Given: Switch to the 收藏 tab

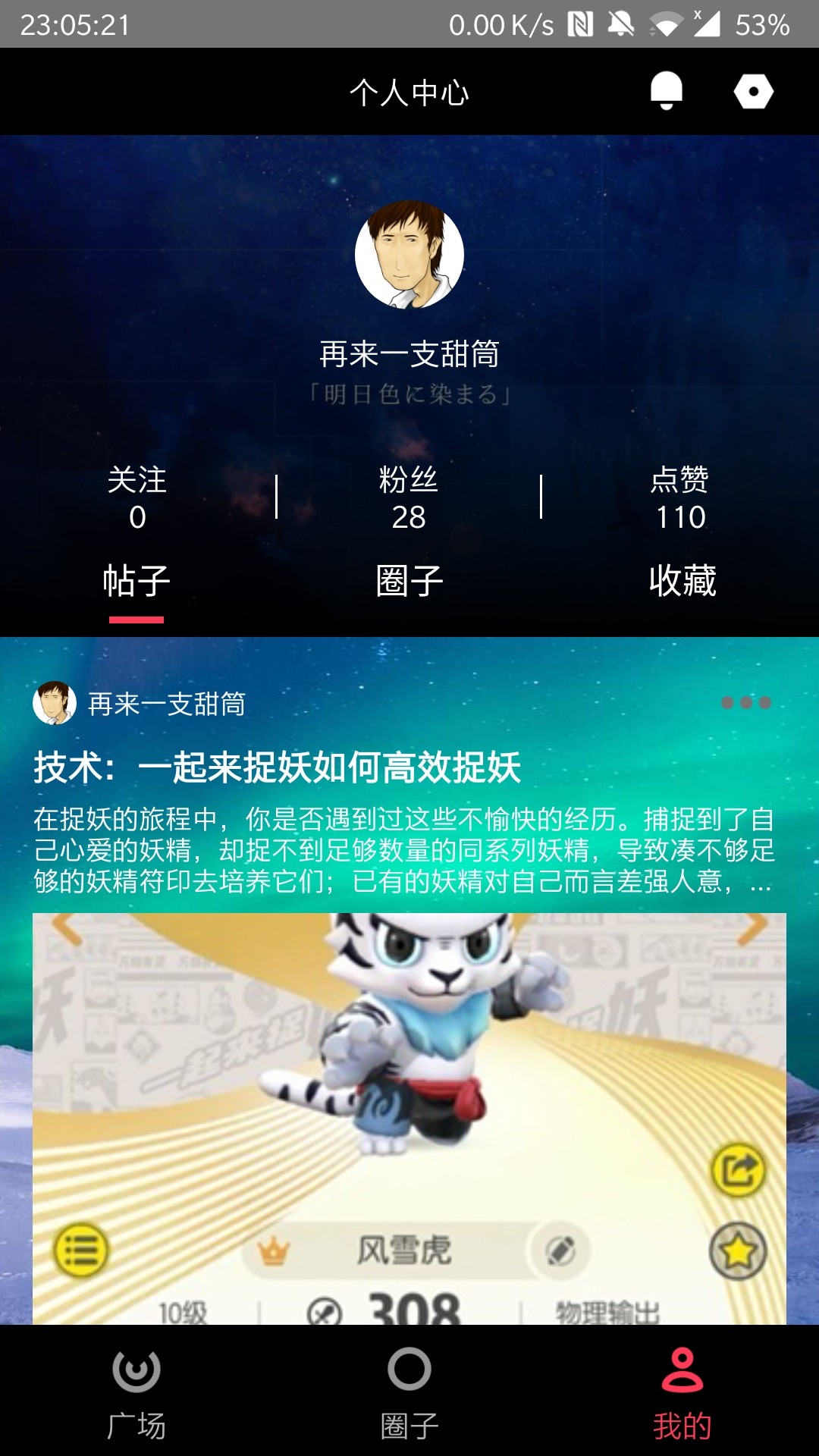Looking at the screenshot, I should click(682, 582).
